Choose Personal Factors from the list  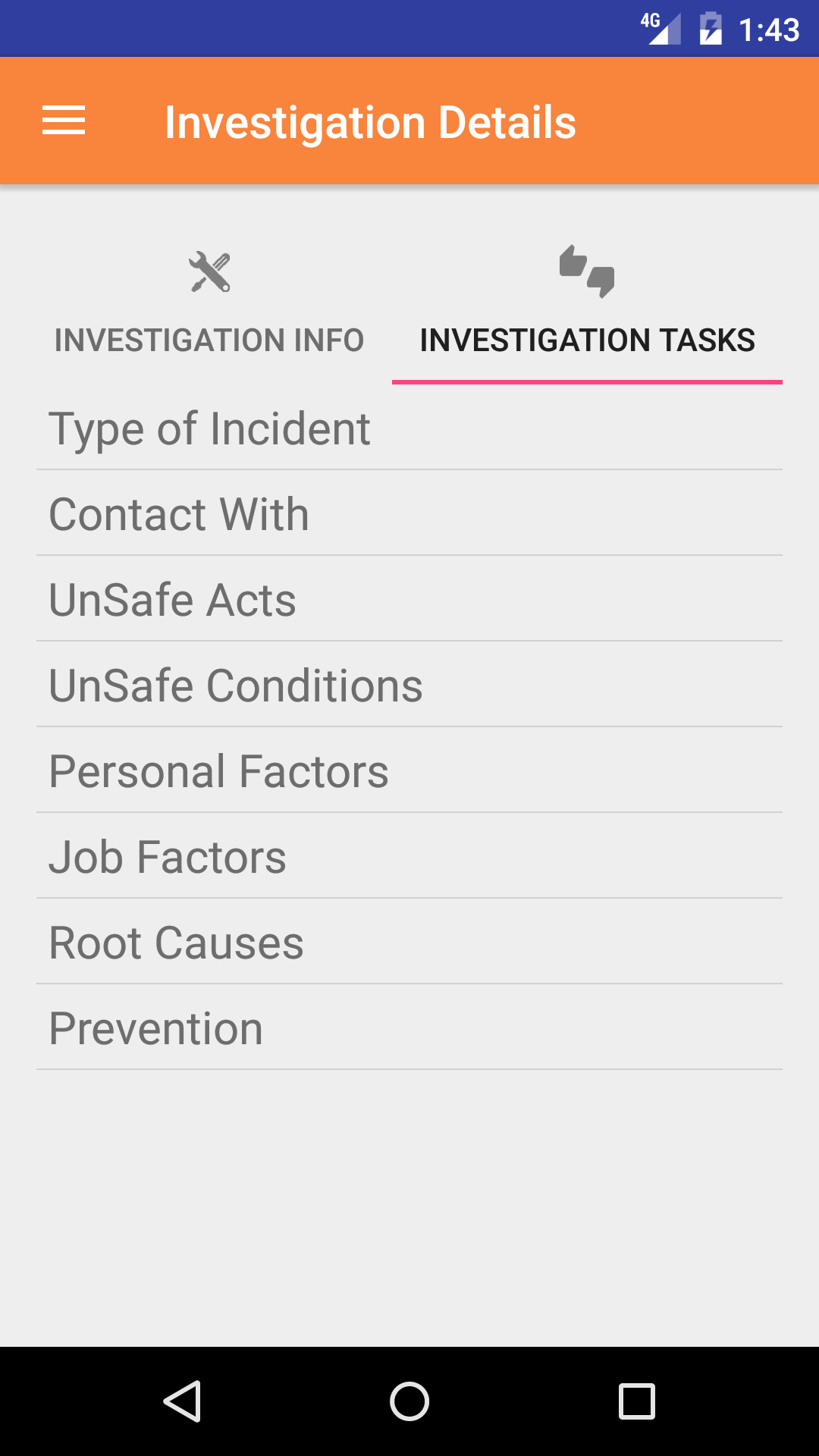409,771
